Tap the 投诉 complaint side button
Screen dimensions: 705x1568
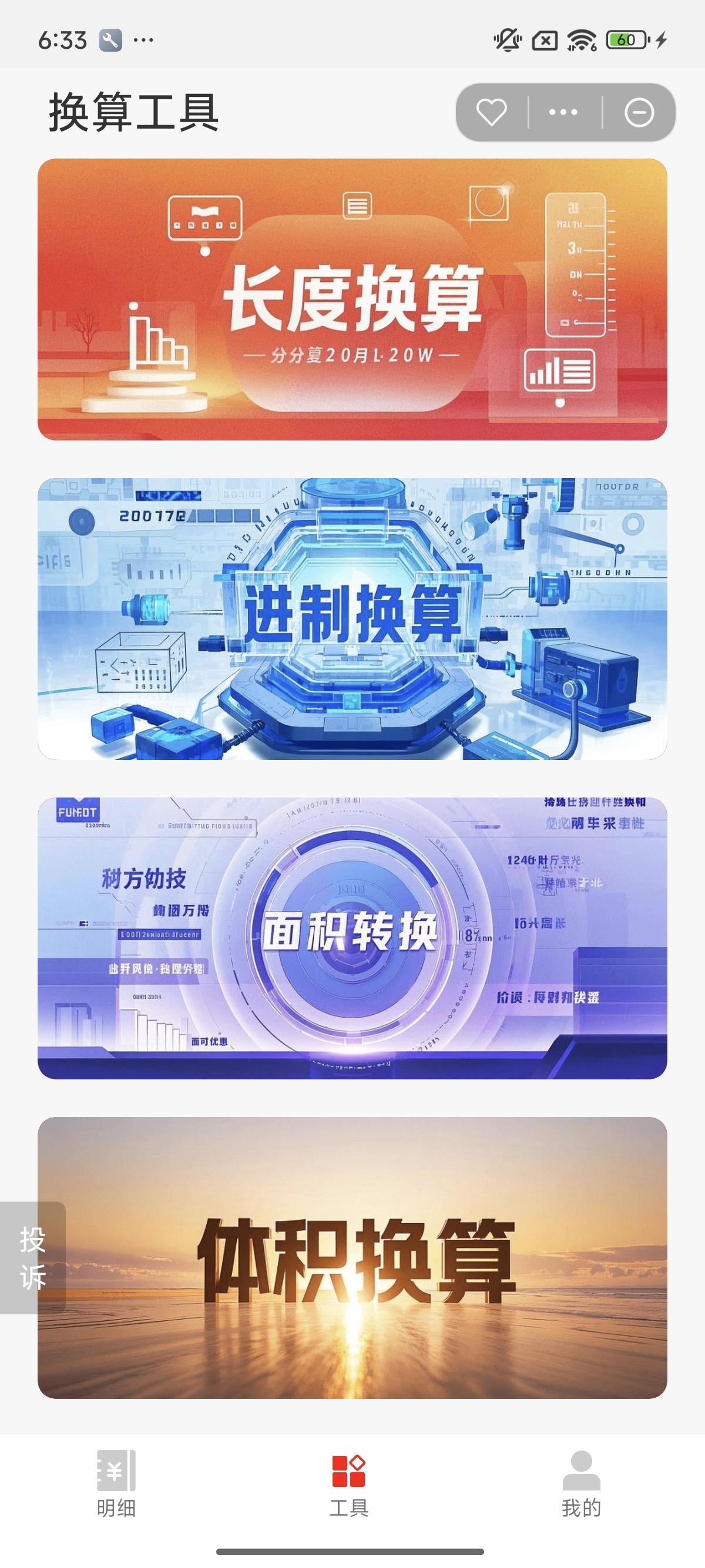point(32,1257)
